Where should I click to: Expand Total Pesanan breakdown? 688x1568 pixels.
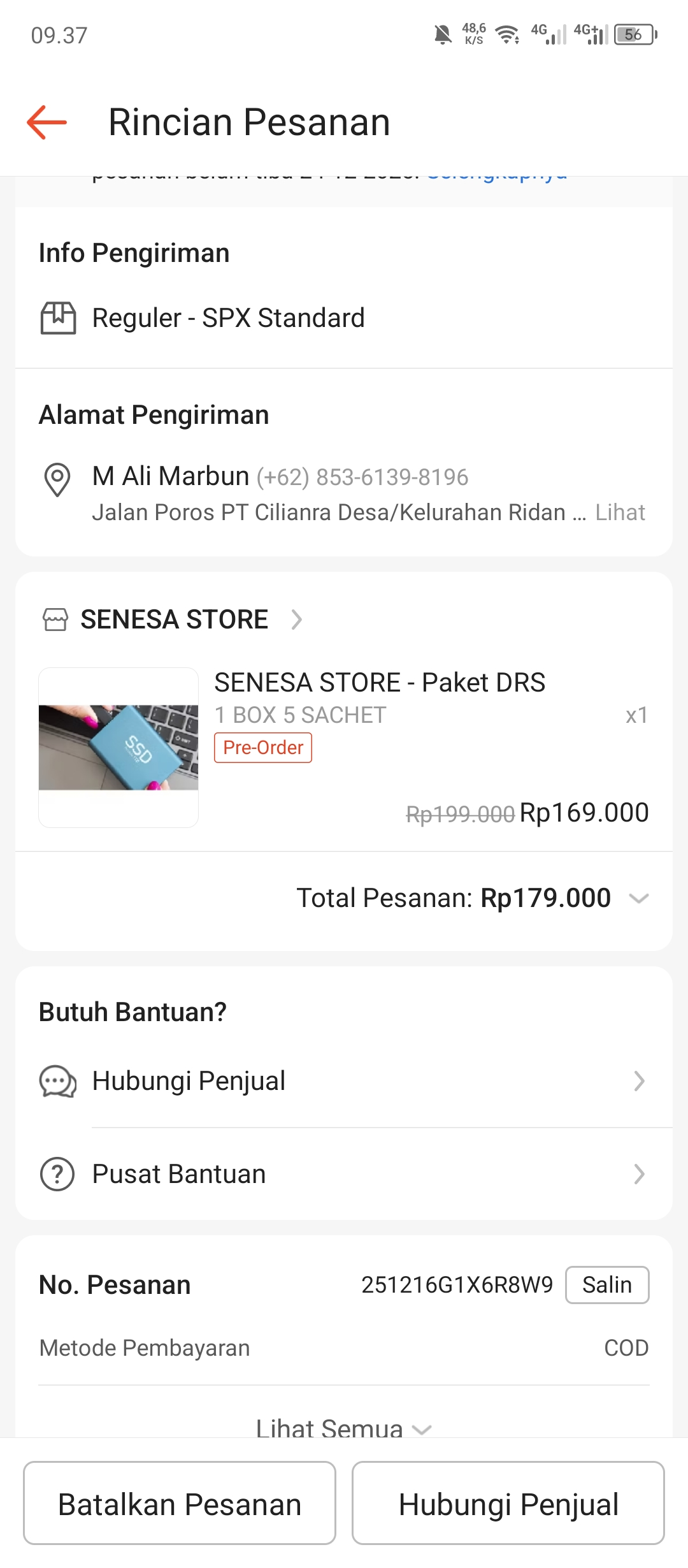(638, 899)
